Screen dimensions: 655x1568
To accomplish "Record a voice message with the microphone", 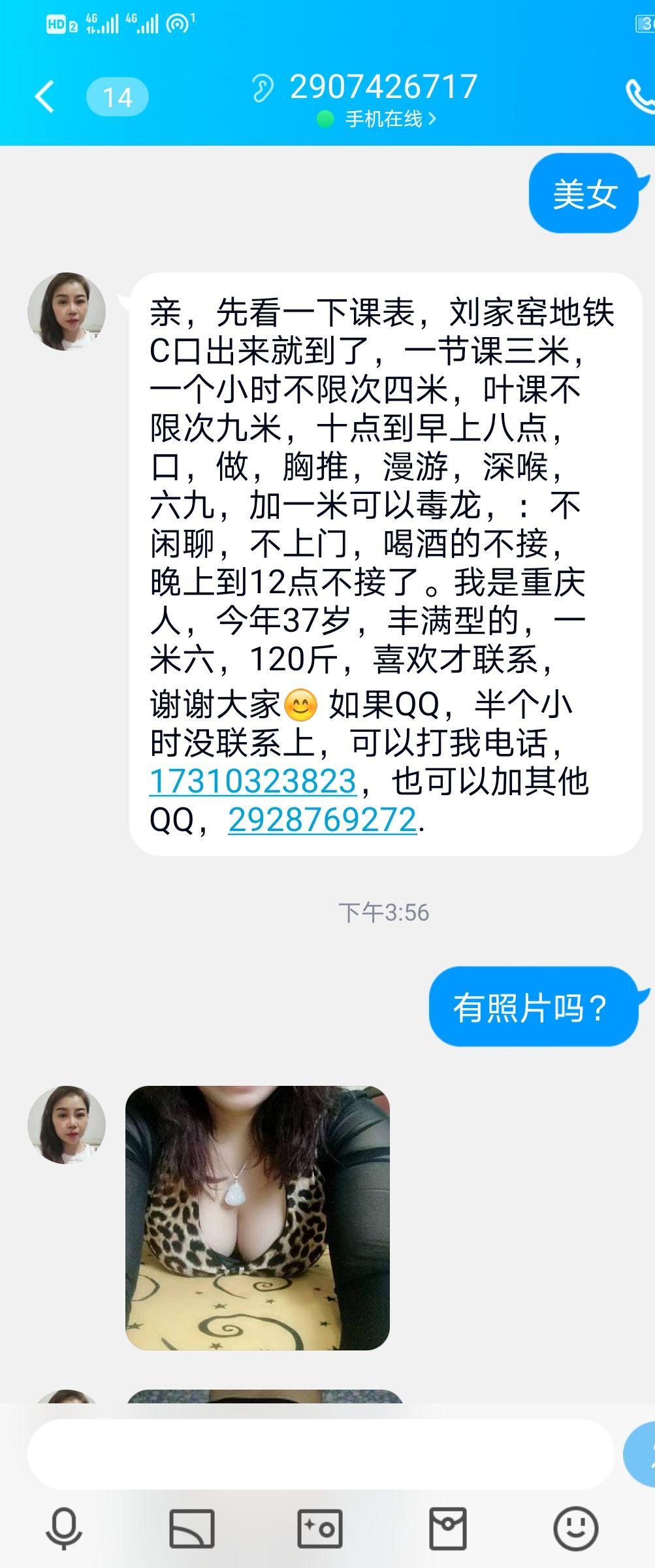I will pos(63,1529).
